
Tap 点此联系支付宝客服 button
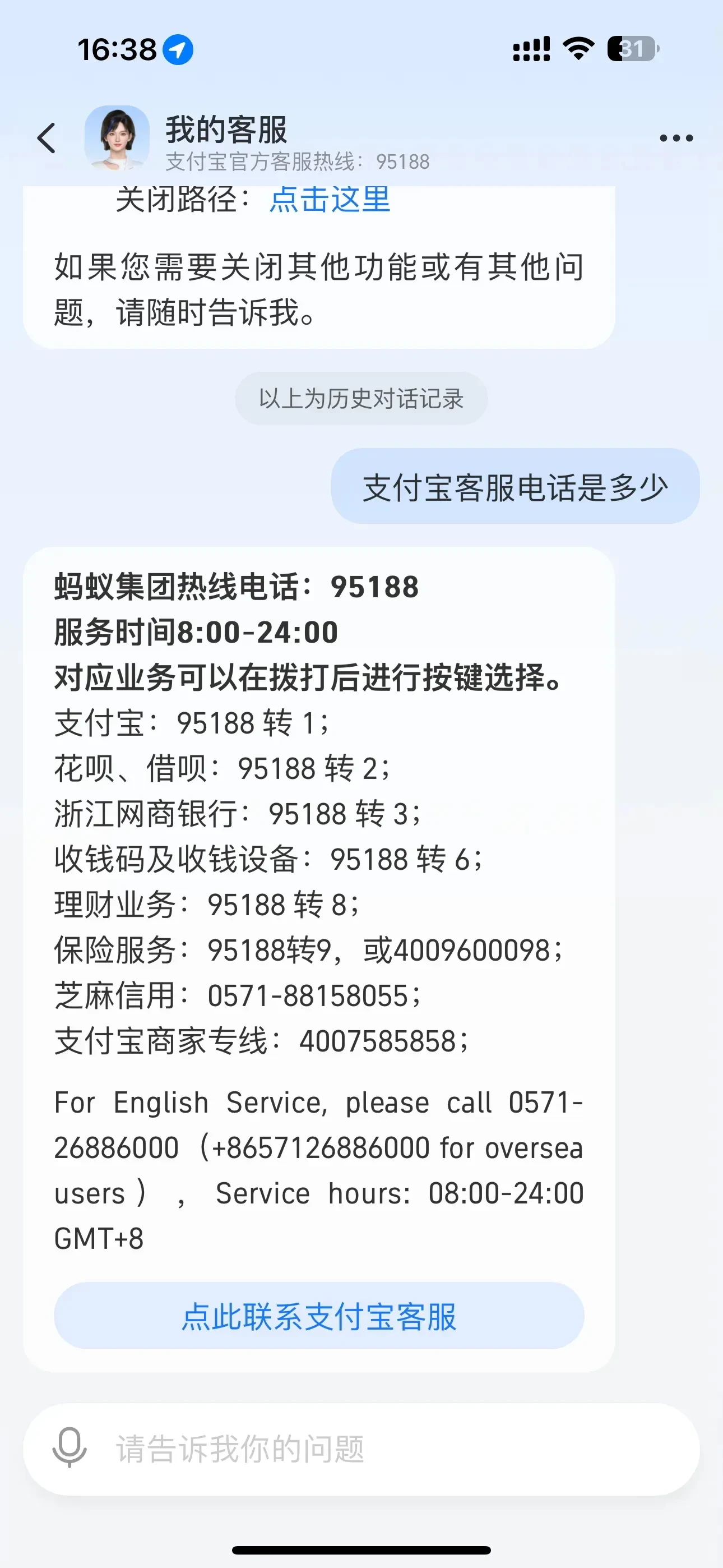coord(319,1316)
